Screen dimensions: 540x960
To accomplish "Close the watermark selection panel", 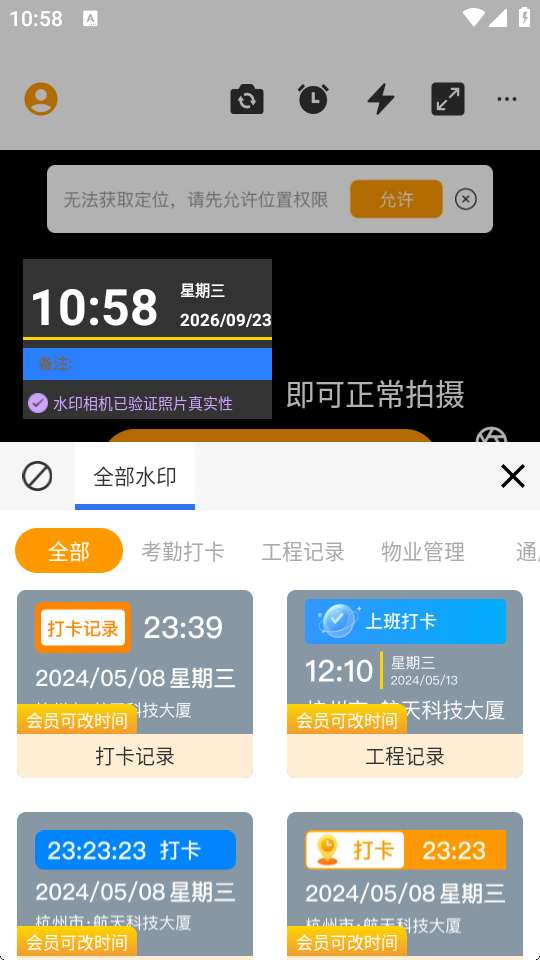I will point(512,476).
